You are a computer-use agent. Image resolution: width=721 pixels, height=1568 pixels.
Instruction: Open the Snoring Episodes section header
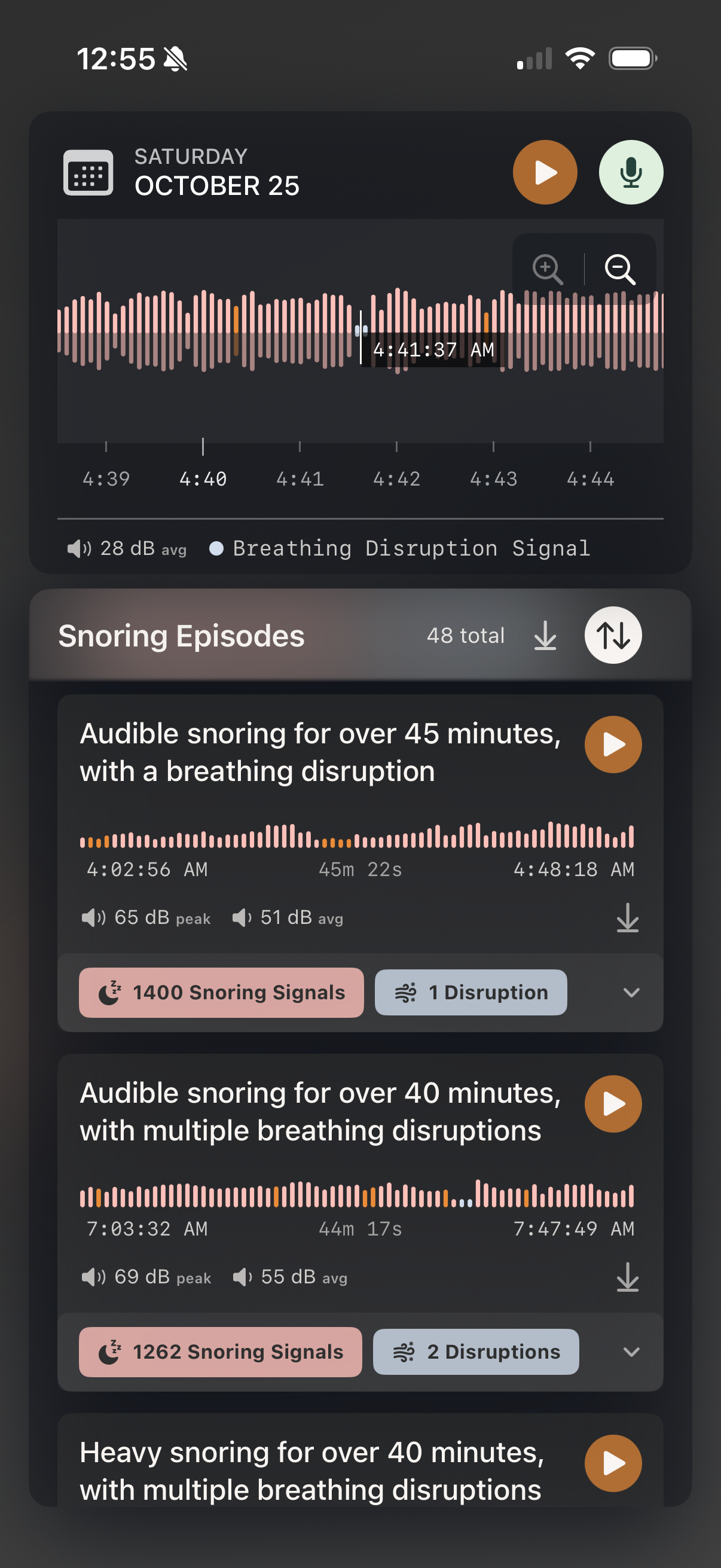[x=181, y=635]
